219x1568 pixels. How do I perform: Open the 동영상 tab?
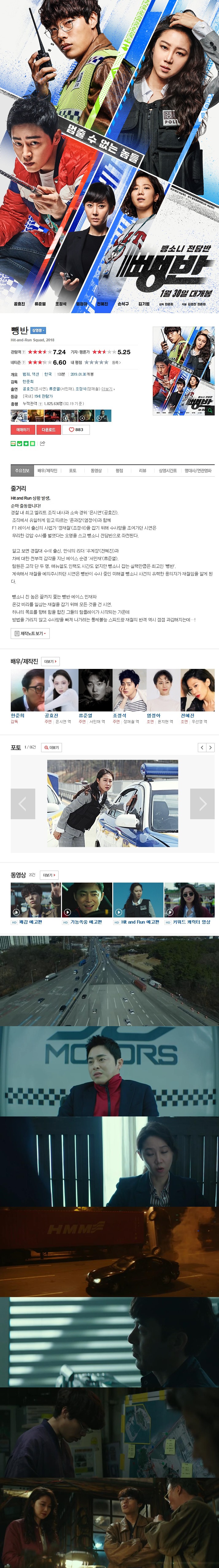96,471
